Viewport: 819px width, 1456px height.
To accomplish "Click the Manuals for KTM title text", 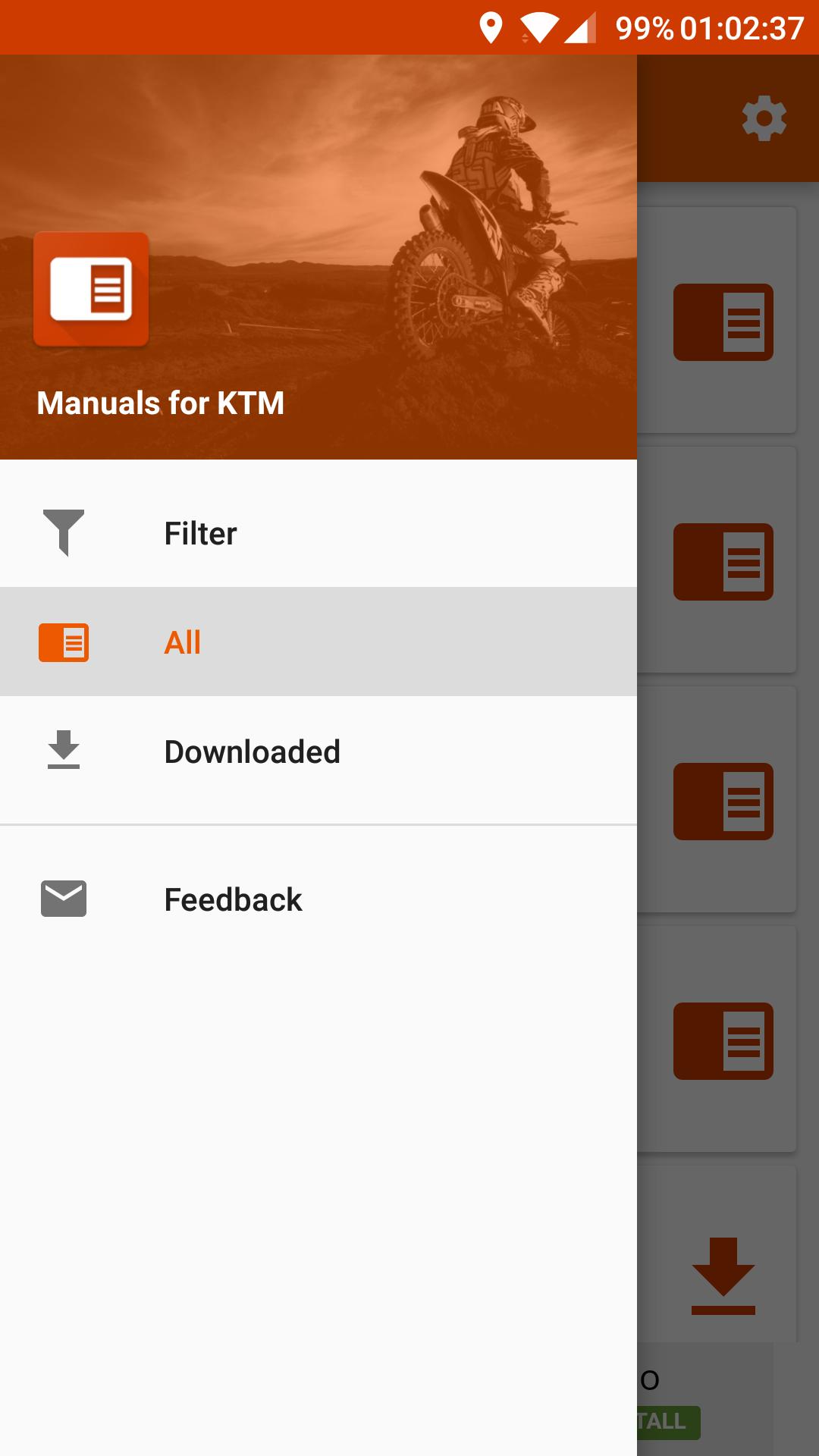I will coord(160,404).
